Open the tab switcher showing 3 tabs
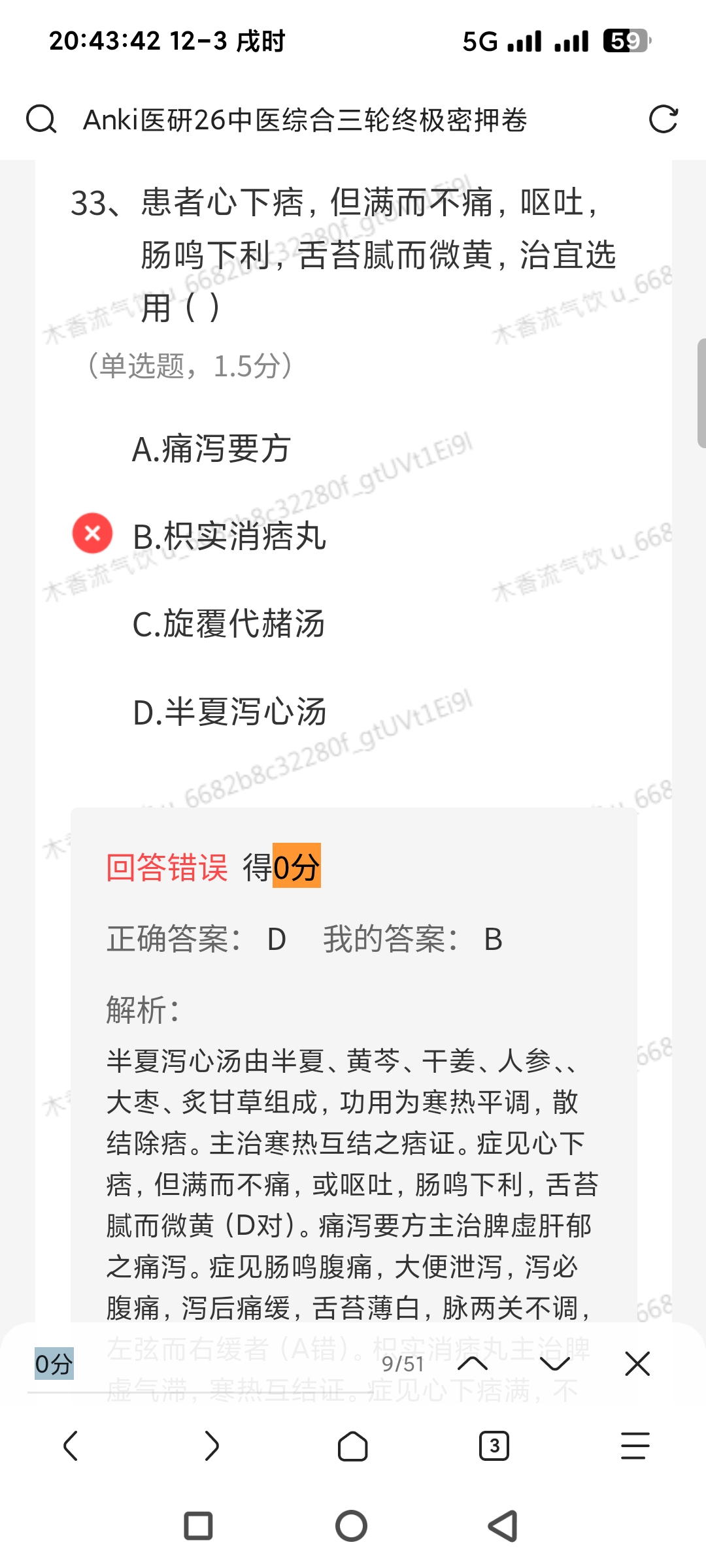 coord(494,1446)
